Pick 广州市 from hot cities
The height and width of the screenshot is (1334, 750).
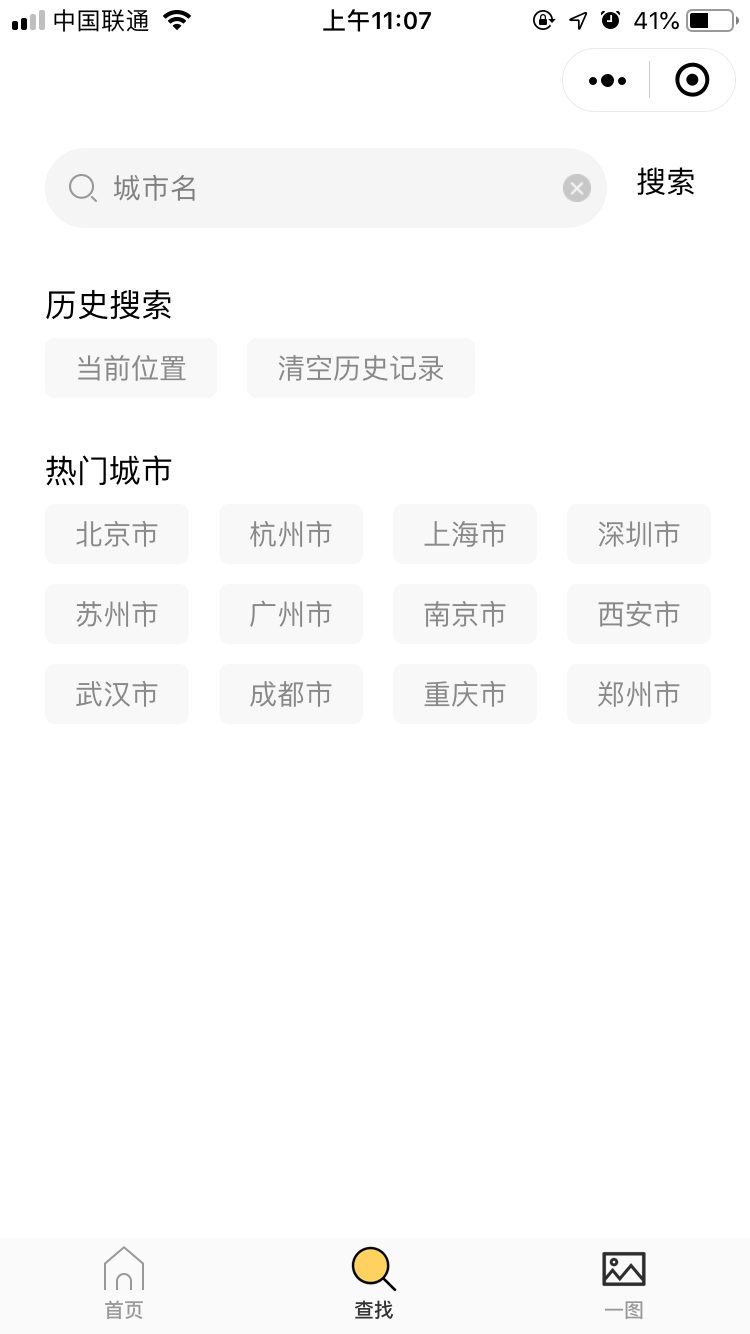[291, 614]
